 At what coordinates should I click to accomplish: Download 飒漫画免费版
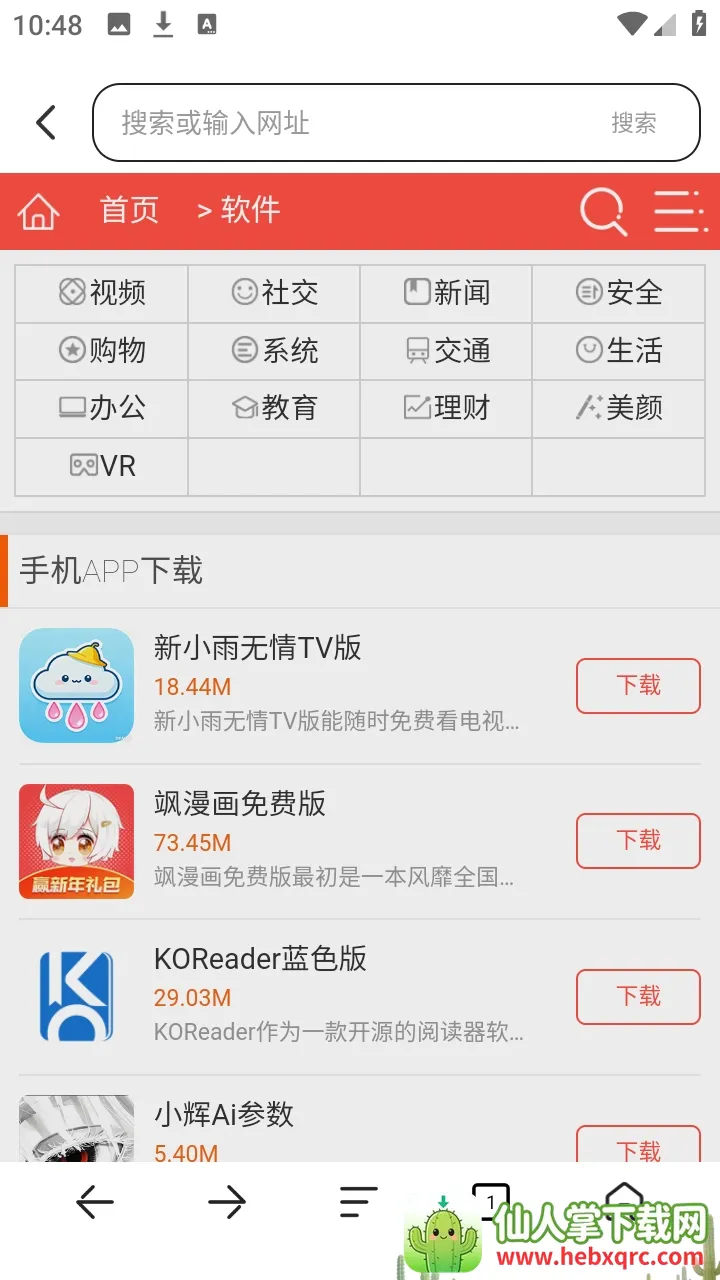(x=638, y=841)
